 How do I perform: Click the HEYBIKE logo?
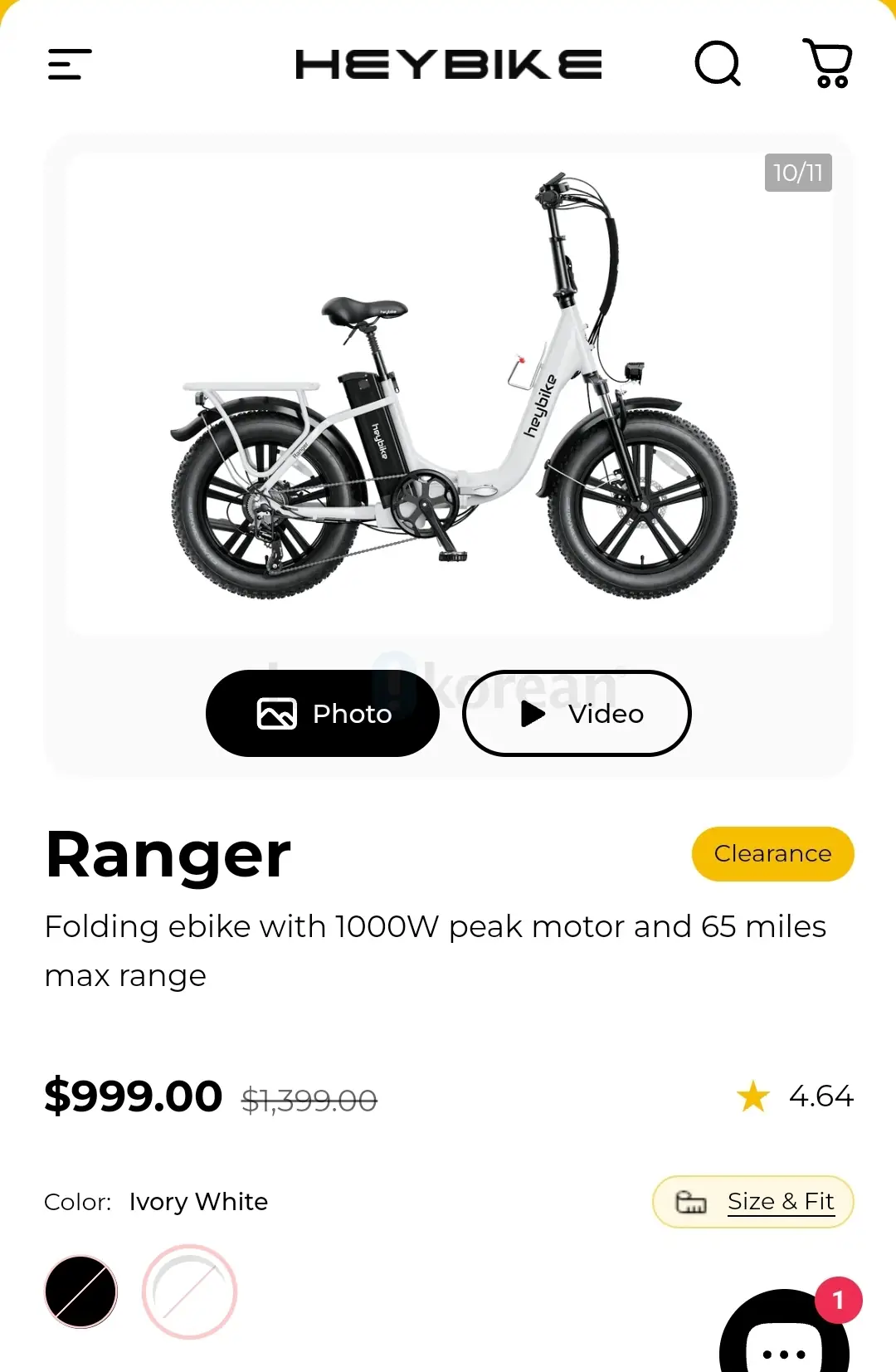(448, 62)
